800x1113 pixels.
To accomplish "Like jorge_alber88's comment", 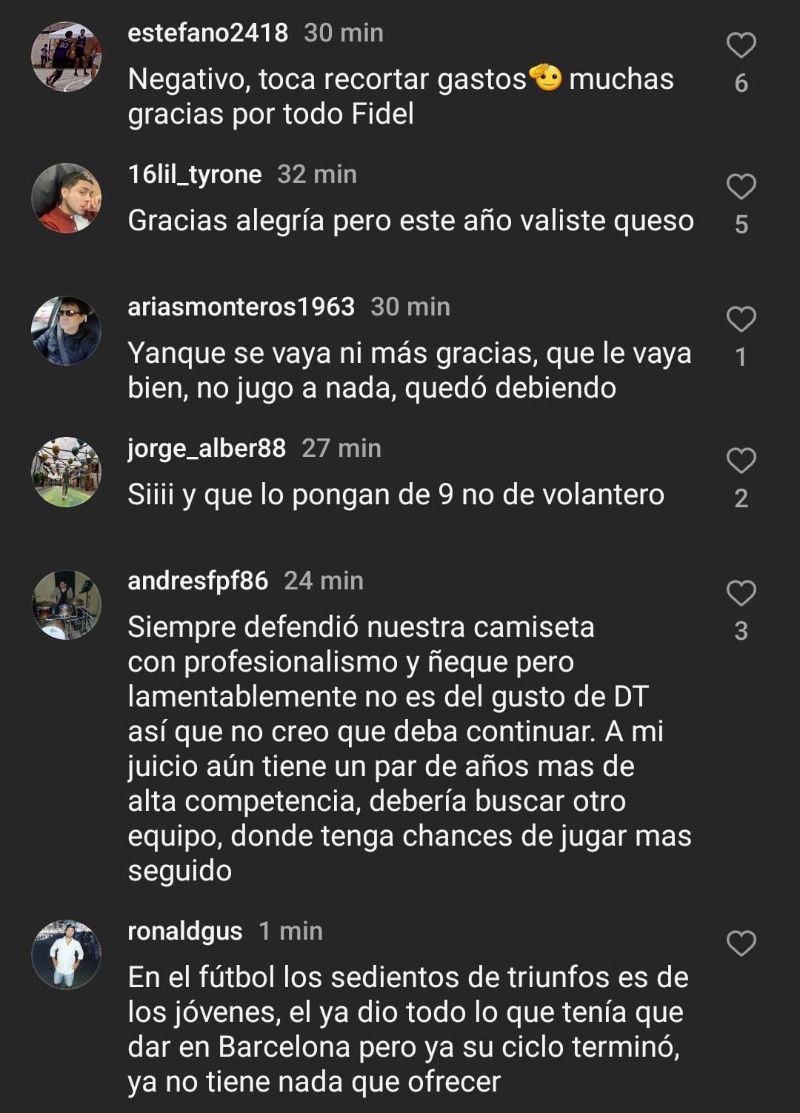I will [741, 460].
